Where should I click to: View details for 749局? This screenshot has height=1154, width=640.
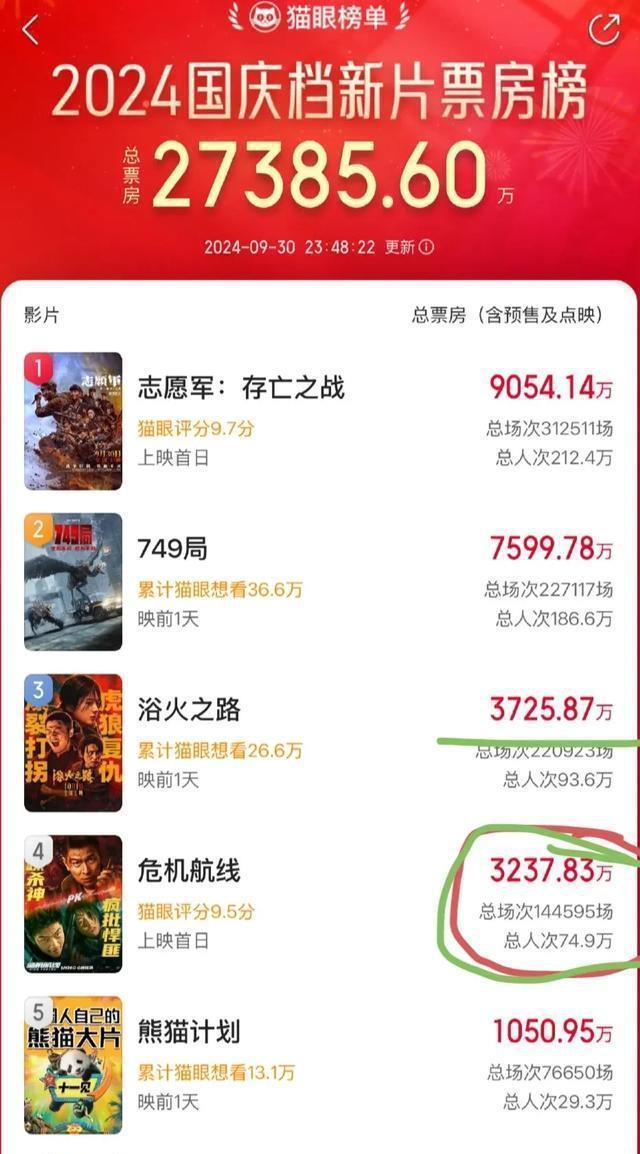[174, 549]
